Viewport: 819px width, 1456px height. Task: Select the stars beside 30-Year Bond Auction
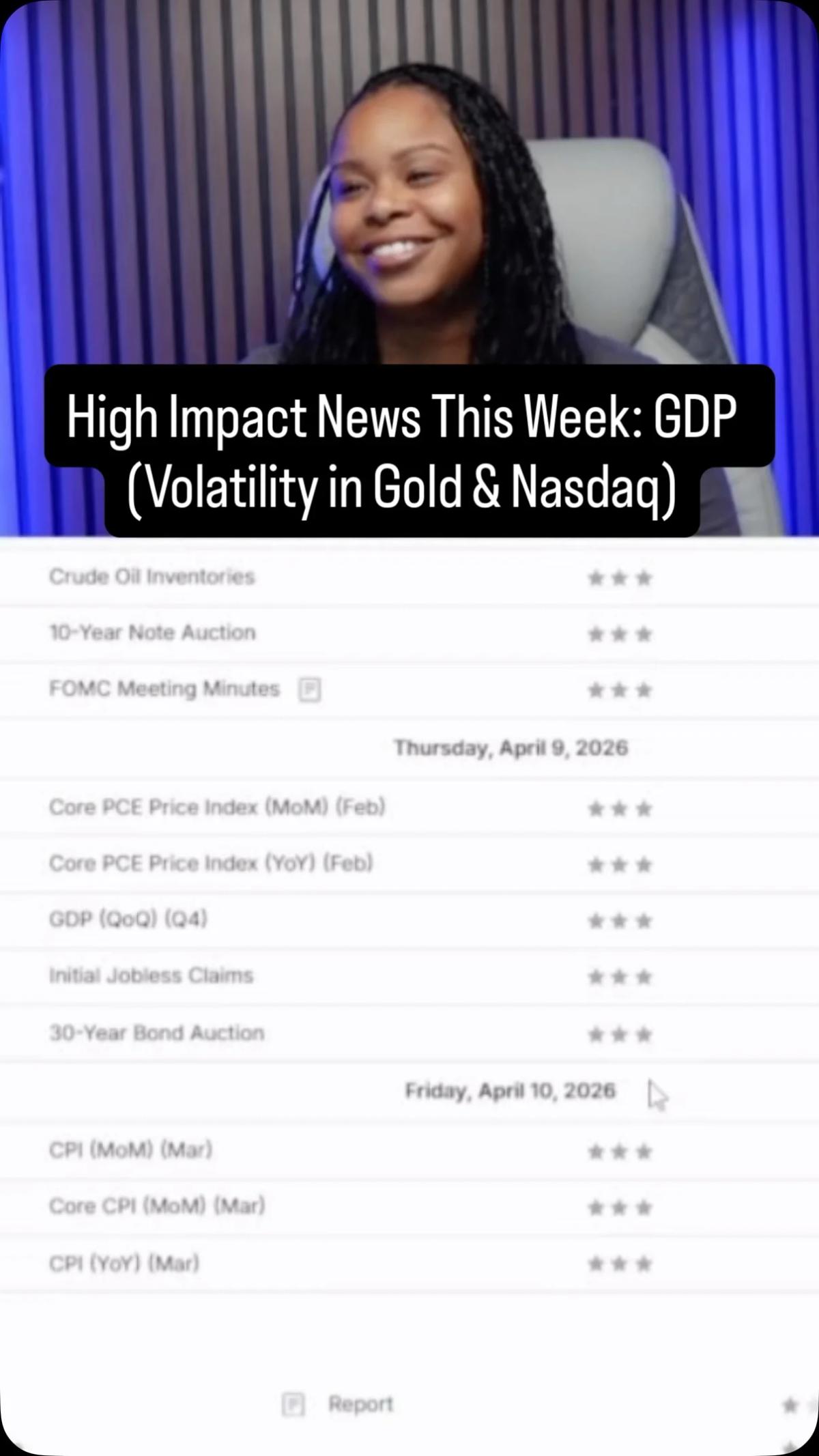click(x=619, y=1033)
